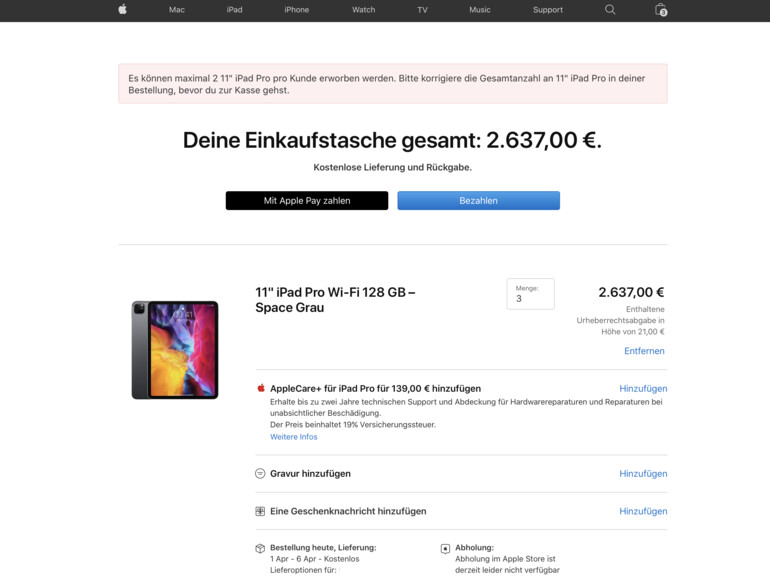Open the iPad section
This screenshot has height=578, width=770.
pos(234,10)
